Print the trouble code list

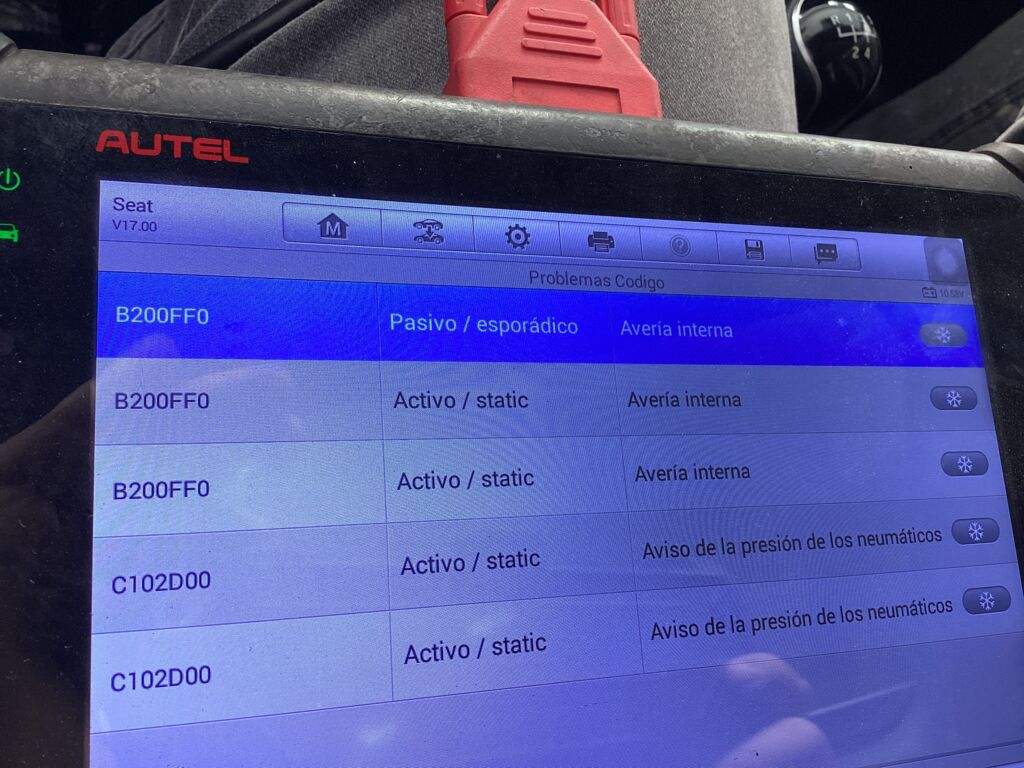tap(601, 241)
